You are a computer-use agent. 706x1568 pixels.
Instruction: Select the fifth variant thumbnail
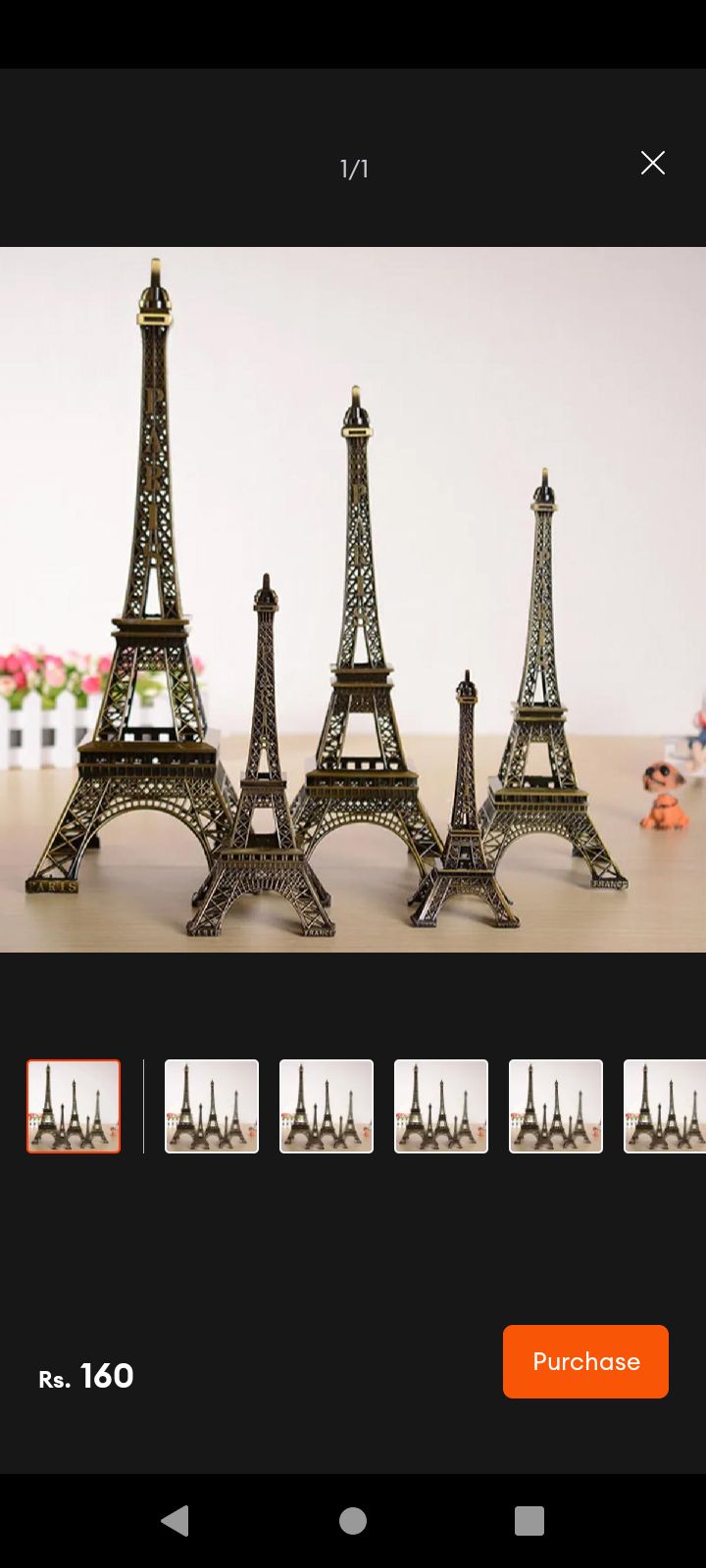556,1106
